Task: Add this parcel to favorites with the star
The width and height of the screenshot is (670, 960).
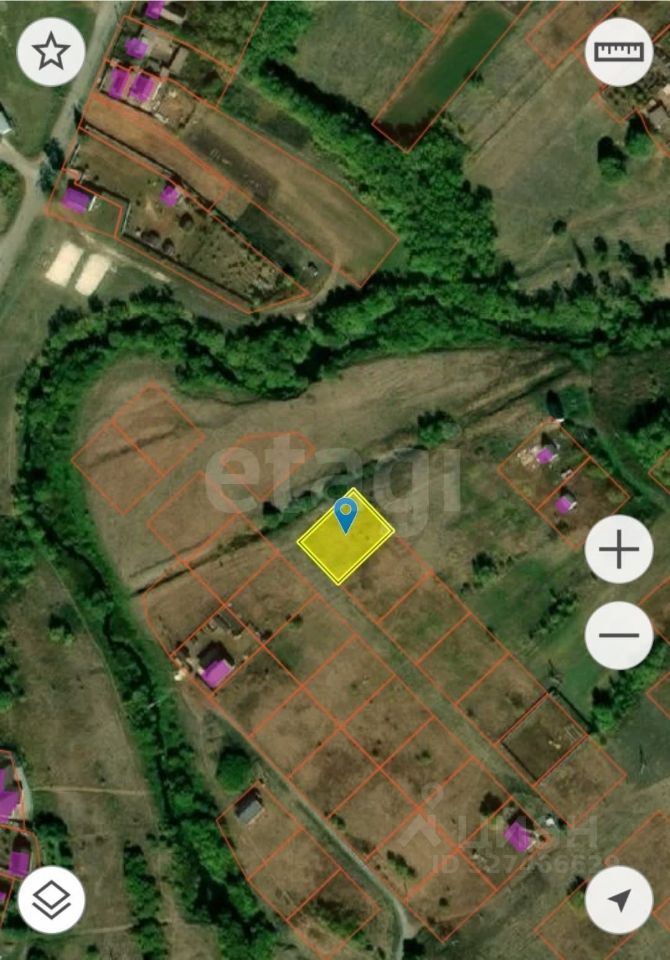Action: (x=51, y=52)
